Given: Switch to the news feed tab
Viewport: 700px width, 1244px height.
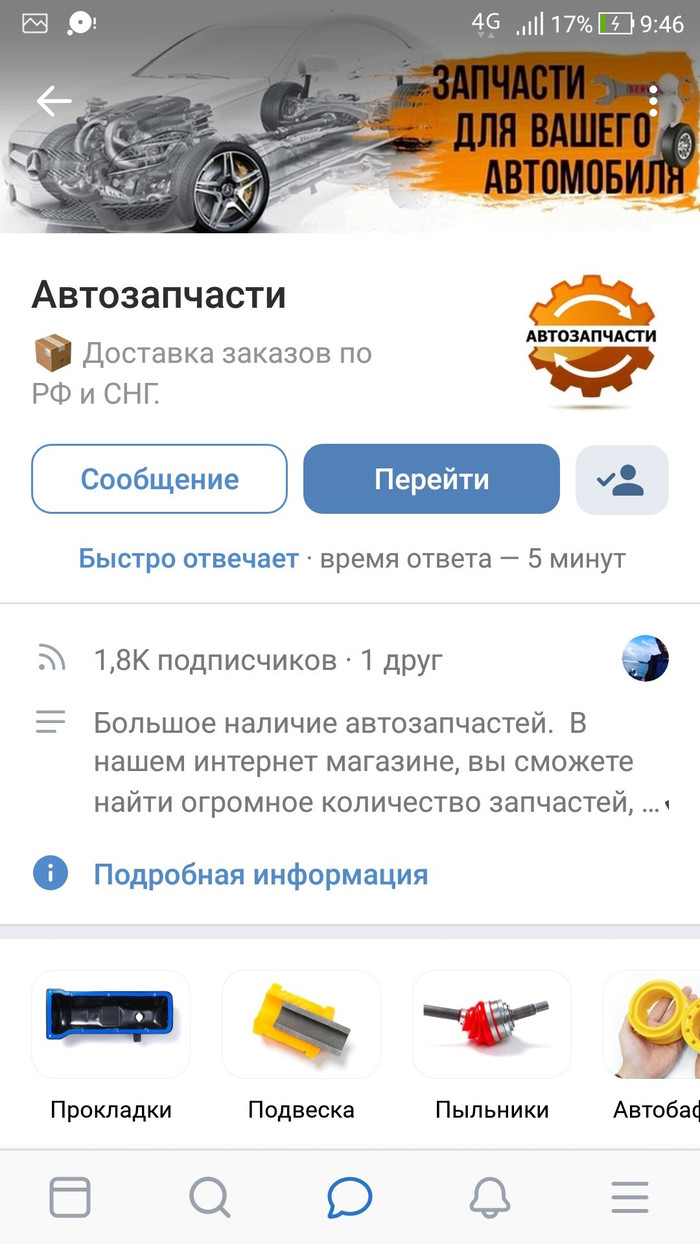Looking at the screenshot, I should pyautogui.click(x=70, y=1197).
